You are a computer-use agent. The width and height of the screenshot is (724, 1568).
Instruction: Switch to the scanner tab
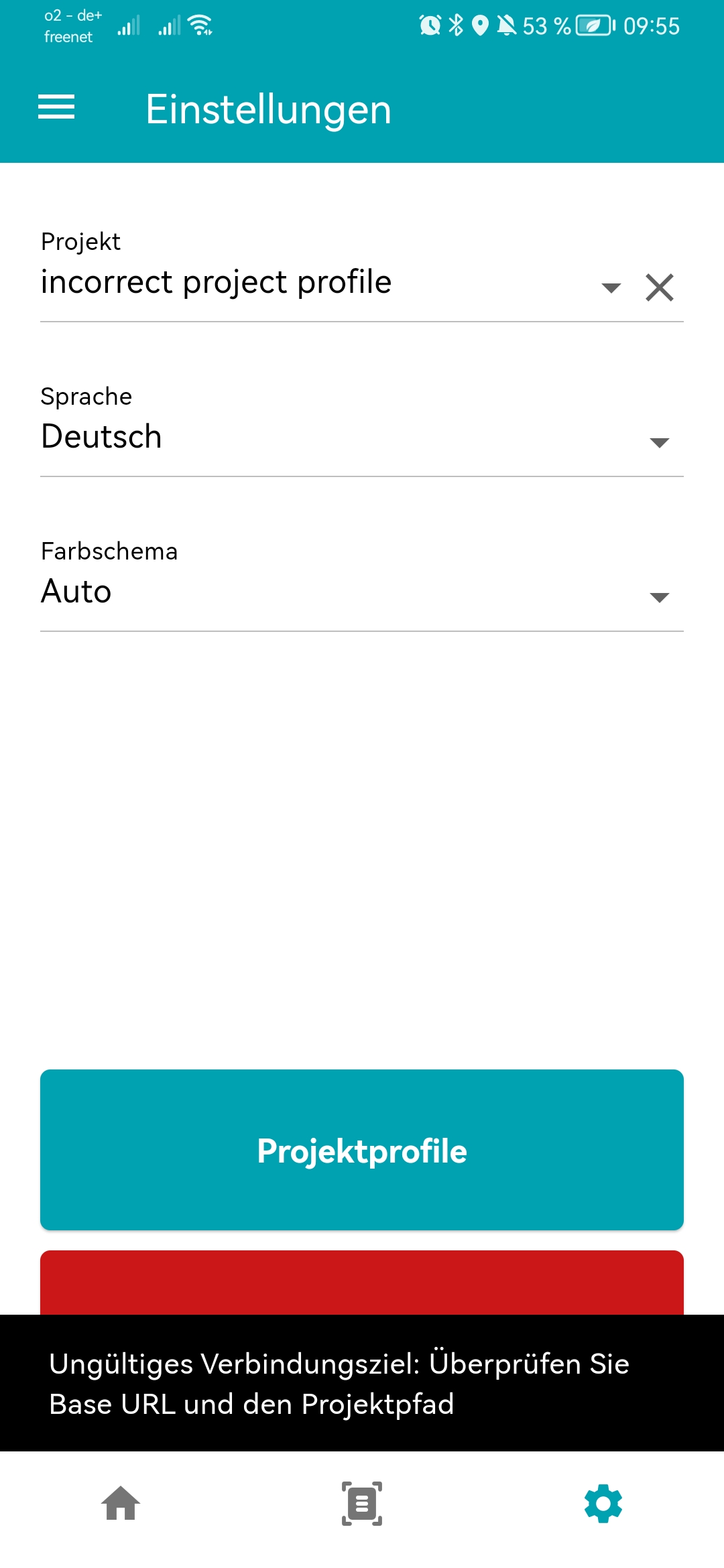pos(362,1503)
